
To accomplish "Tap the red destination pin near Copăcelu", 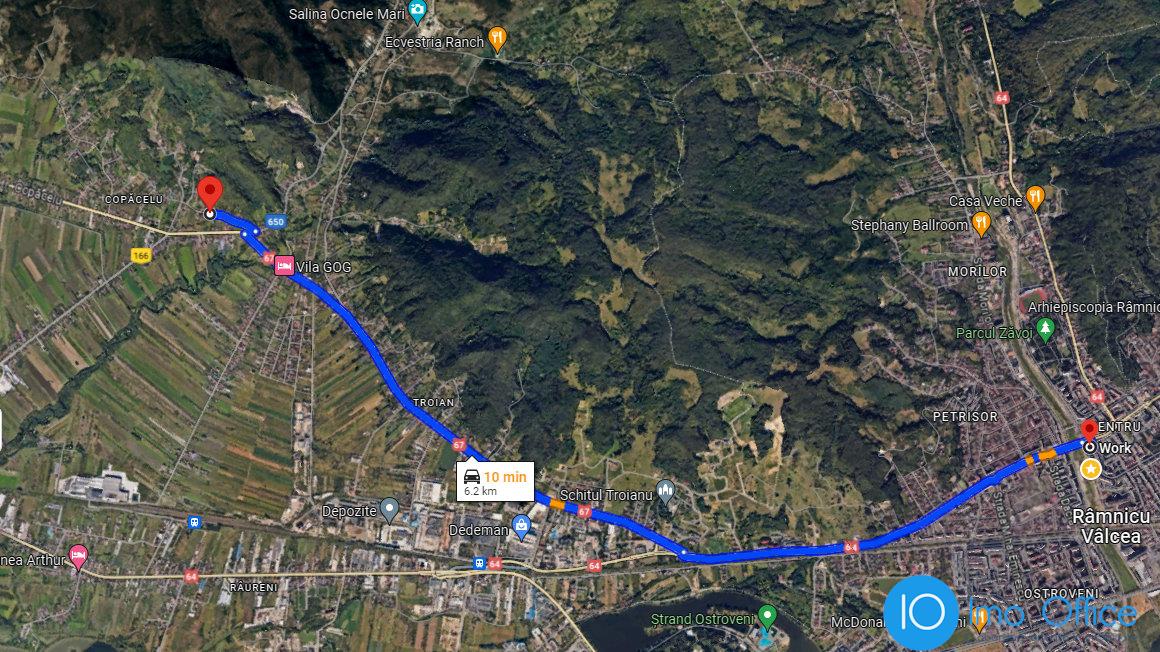I will pyautogui.click(x=209, y=192).
